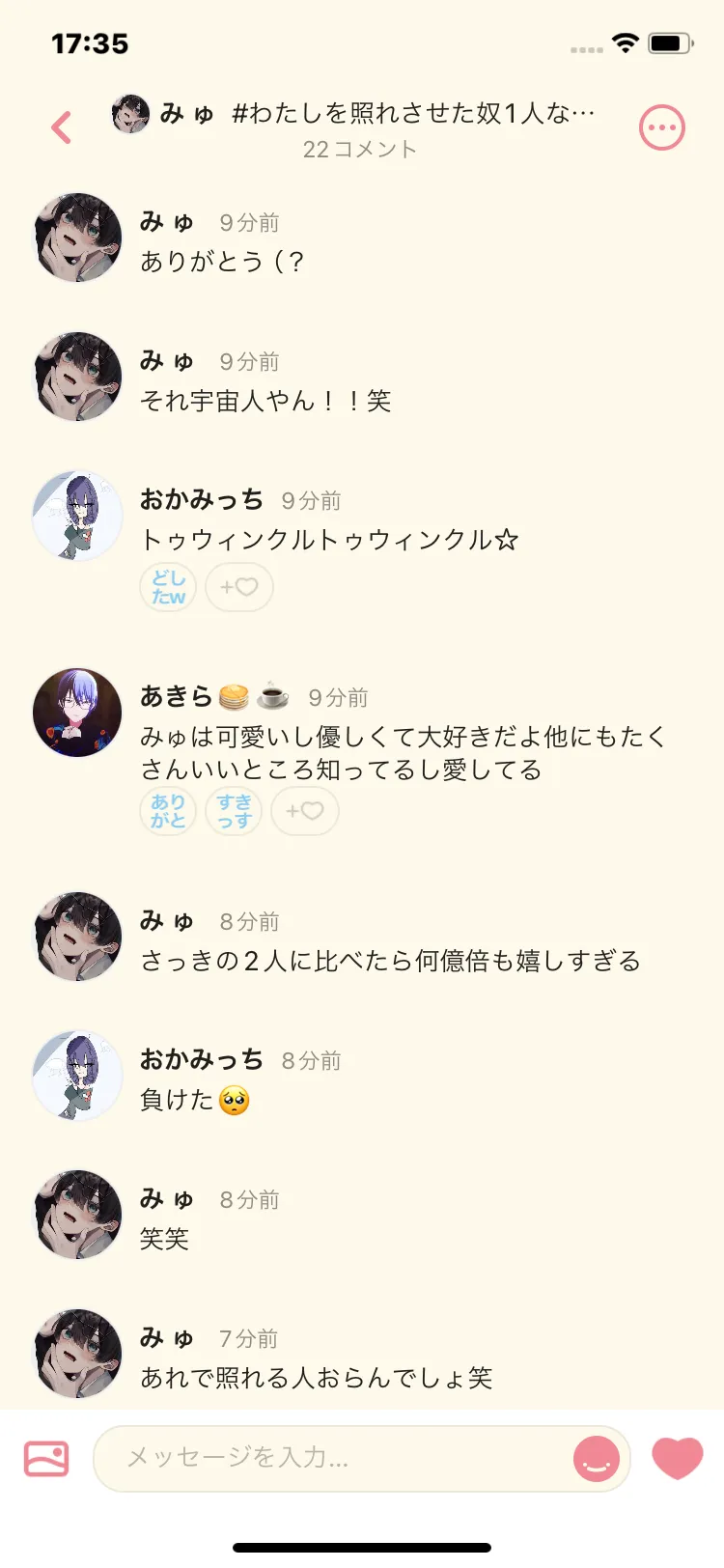724x1568 pixels.
Task: Add a heart reaction to あきら's comment
Action: tap(305, 811)
